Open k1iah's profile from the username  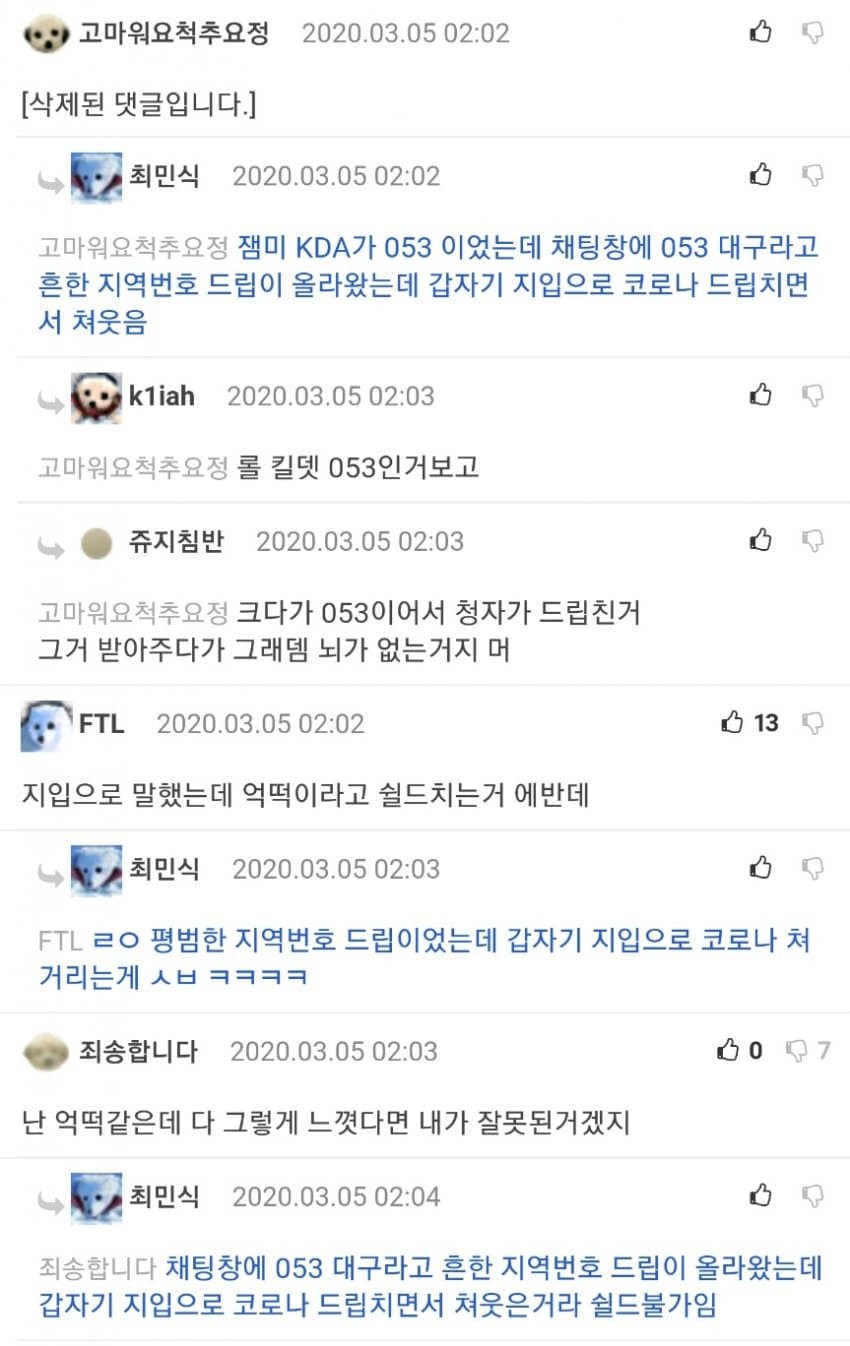coord(161,396)
